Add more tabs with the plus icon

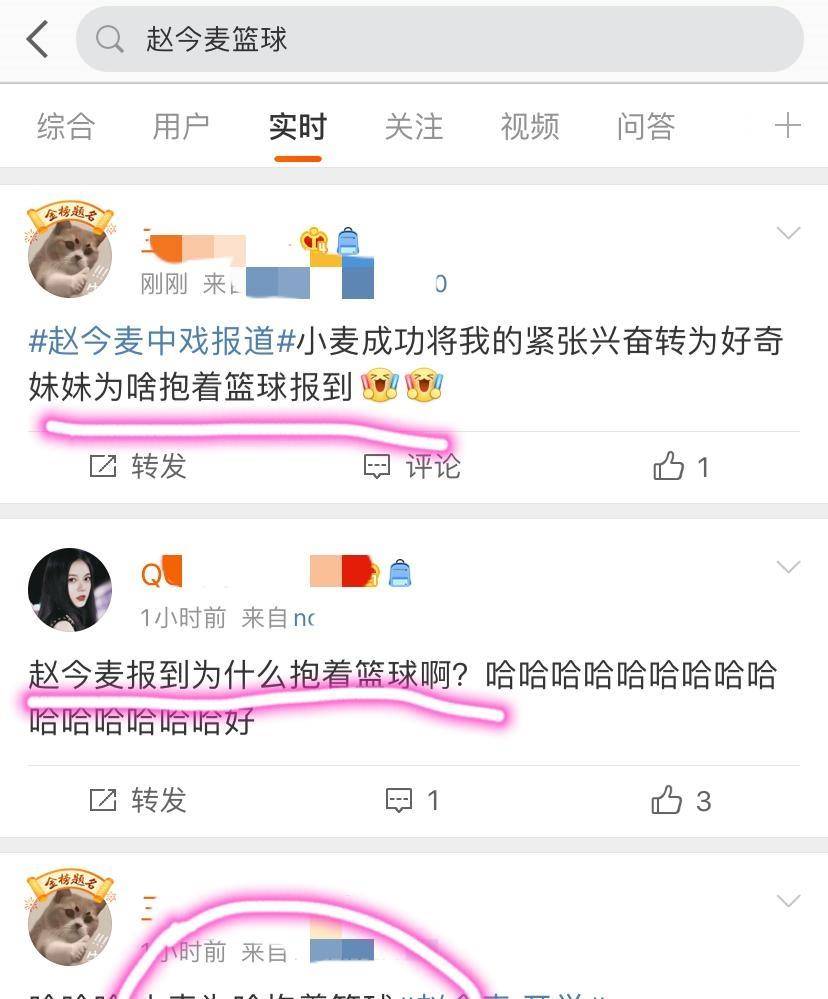pyautogui.click(x=788, y=125)
